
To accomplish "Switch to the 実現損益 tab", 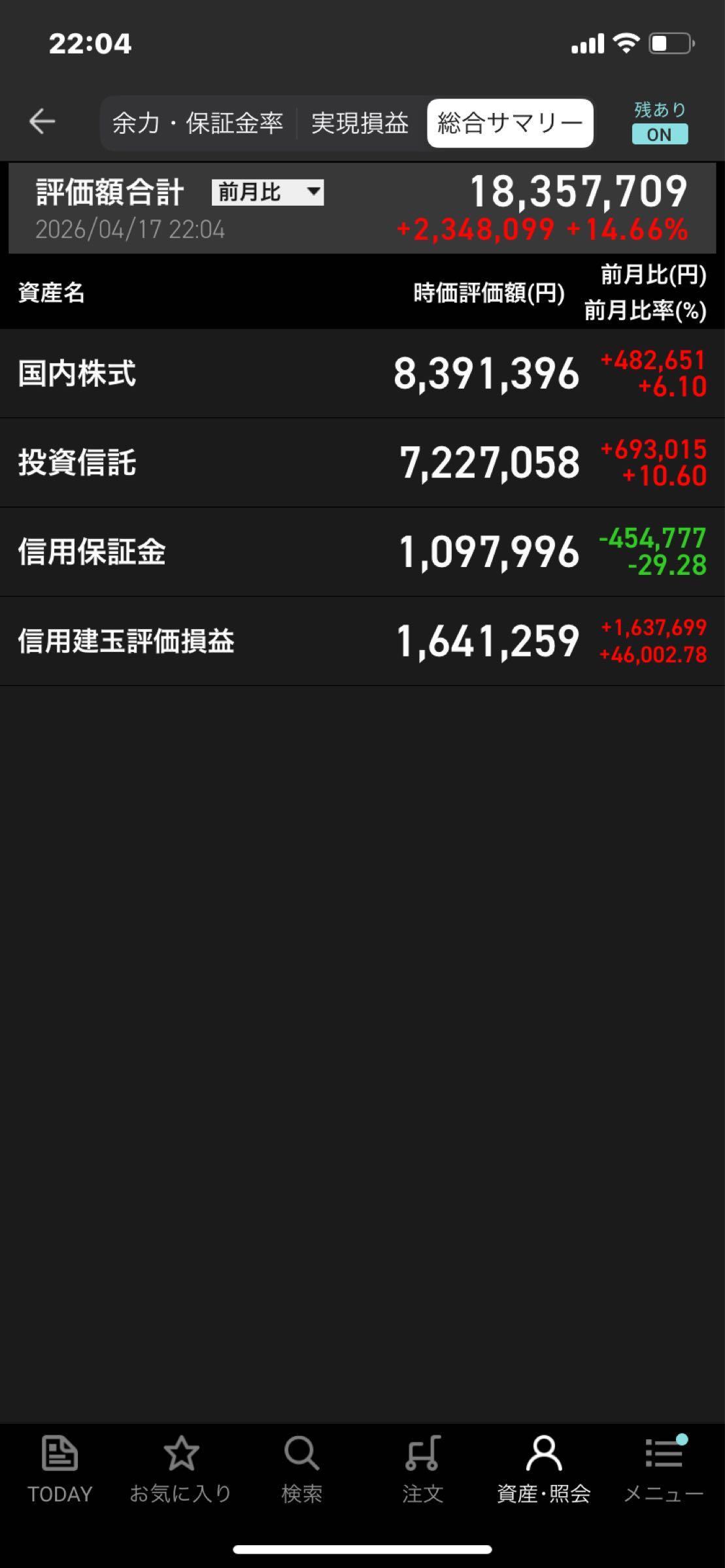I will click(x=360, y=123).
